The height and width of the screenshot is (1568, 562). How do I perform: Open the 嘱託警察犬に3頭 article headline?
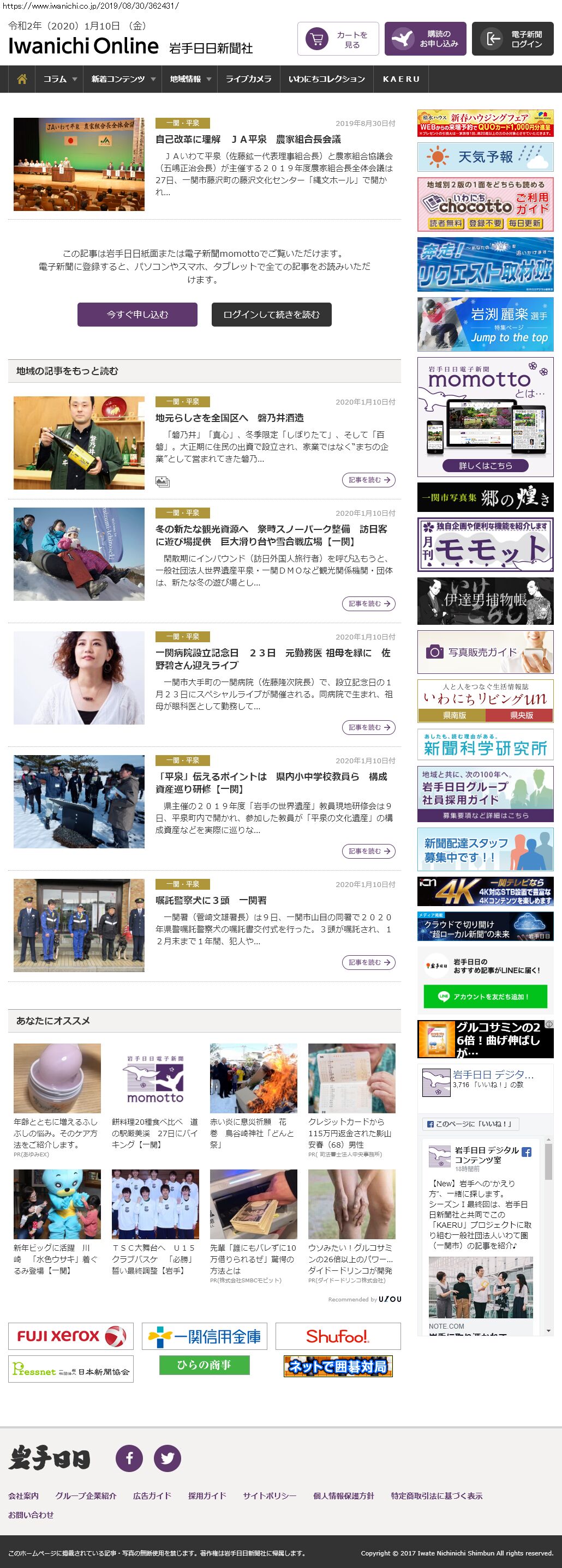pyautogui.click(x=211, y=900)
